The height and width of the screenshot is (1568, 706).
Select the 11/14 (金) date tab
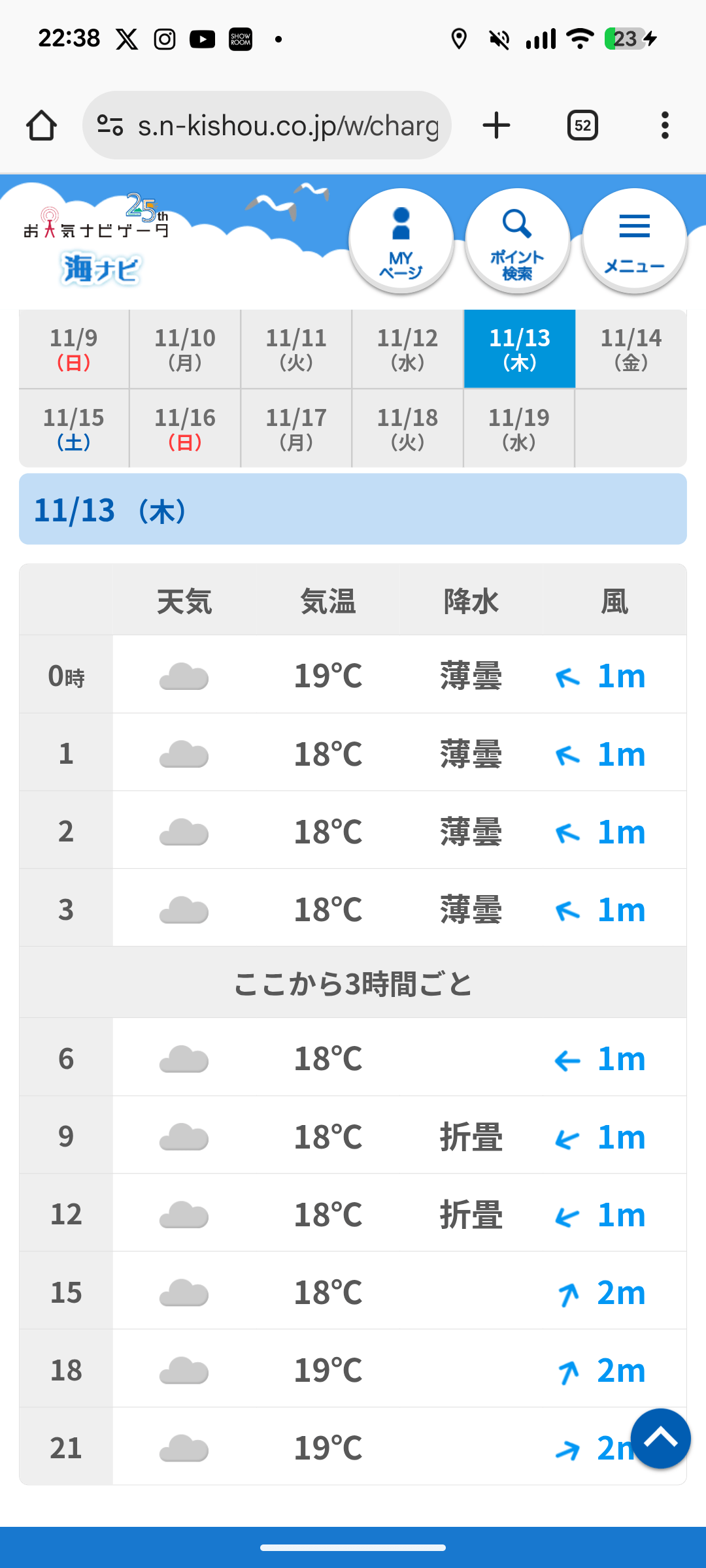tap(630, 348)
